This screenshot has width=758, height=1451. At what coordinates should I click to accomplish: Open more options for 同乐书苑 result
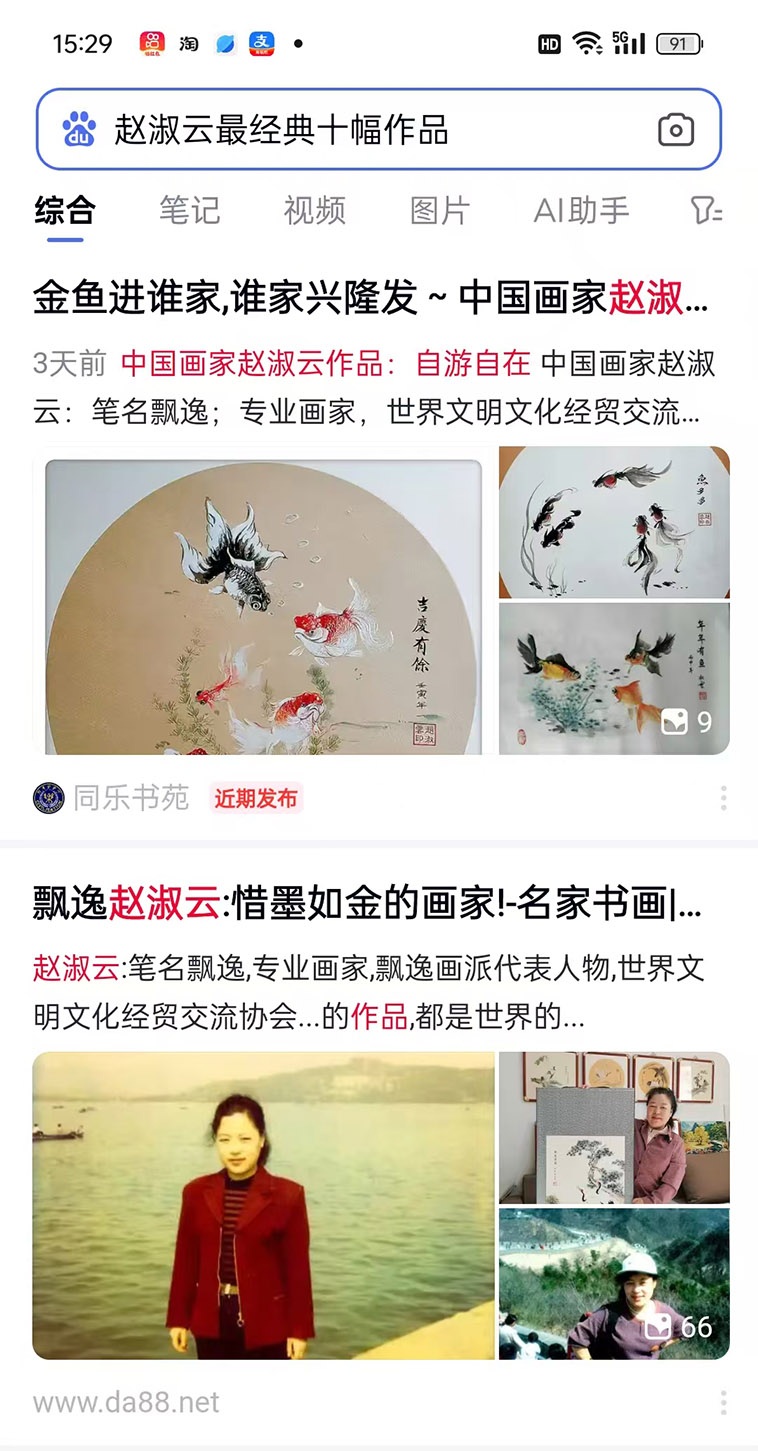(x=723, y=798)
